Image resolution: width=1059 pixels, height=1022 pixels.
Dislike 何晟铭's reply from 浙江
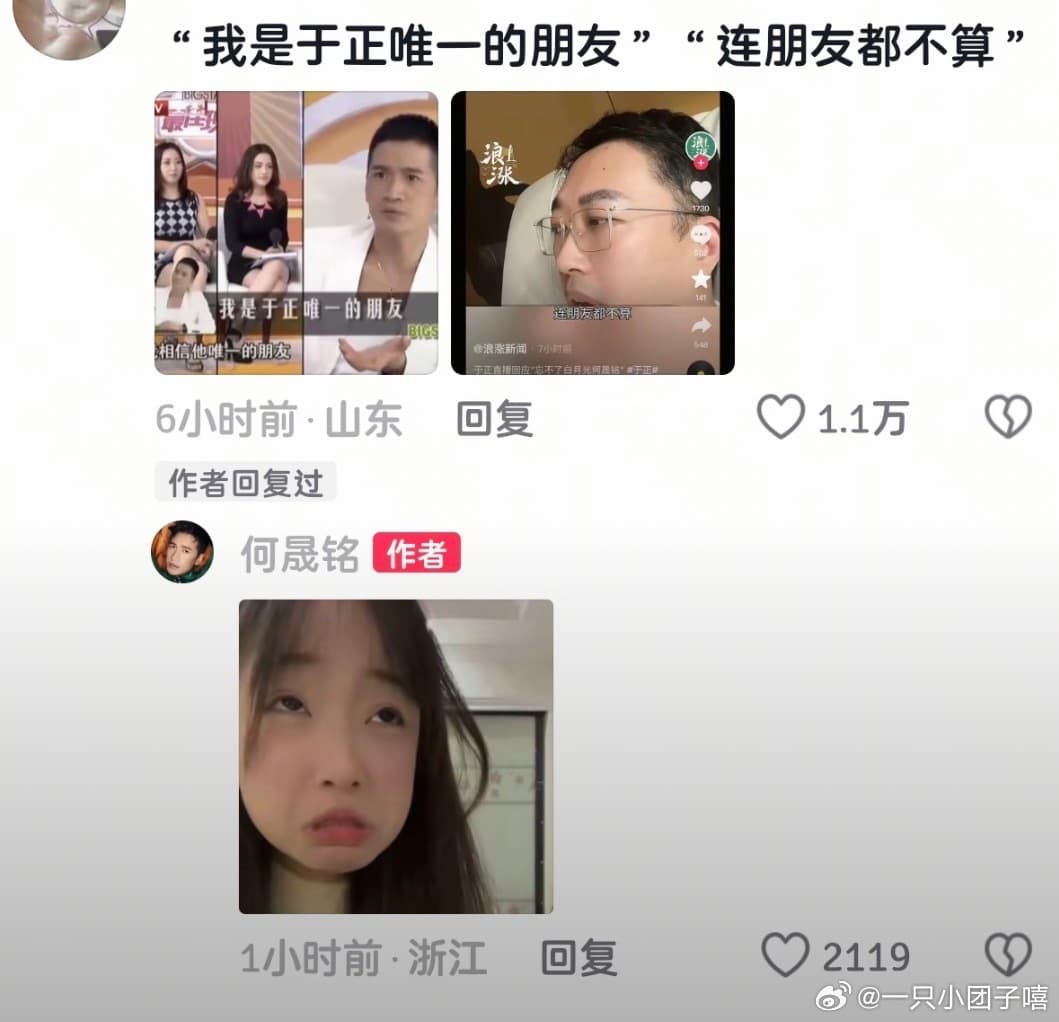point(1008,956)
